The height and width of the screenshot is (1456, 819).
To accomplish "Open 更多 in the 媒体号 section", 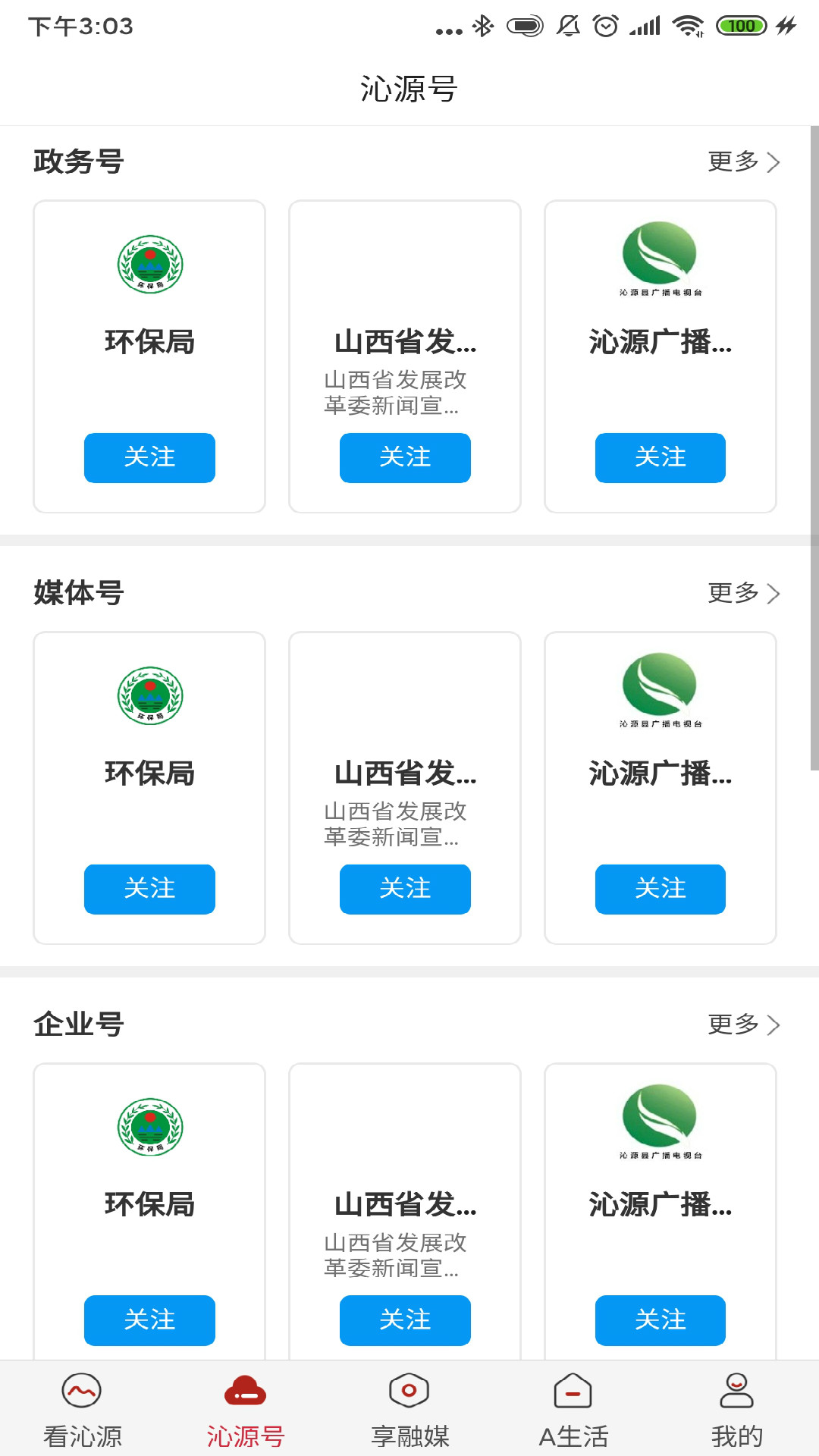I will point(743,593).
